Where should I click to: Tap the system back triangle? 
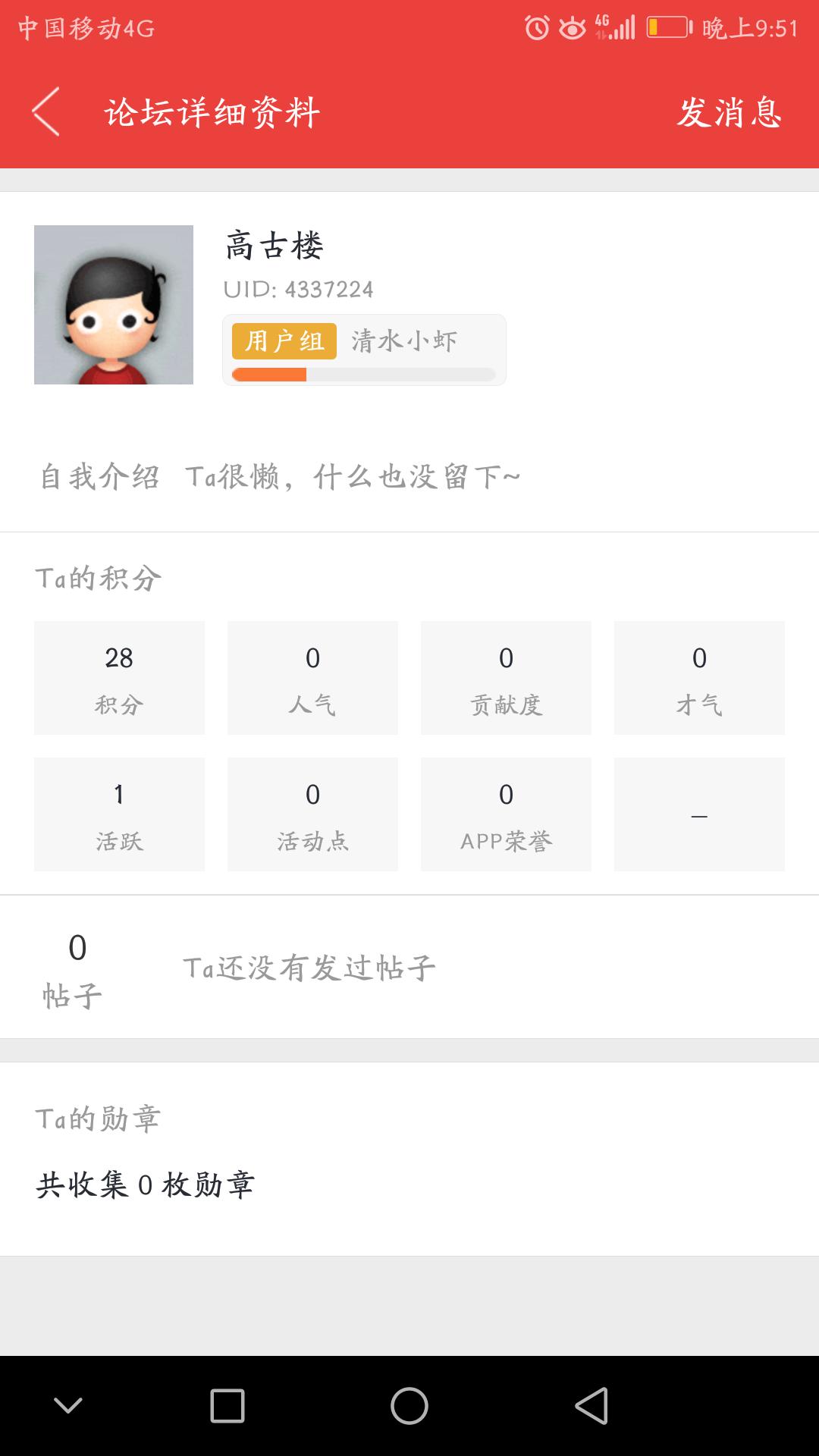(591, 1406)
